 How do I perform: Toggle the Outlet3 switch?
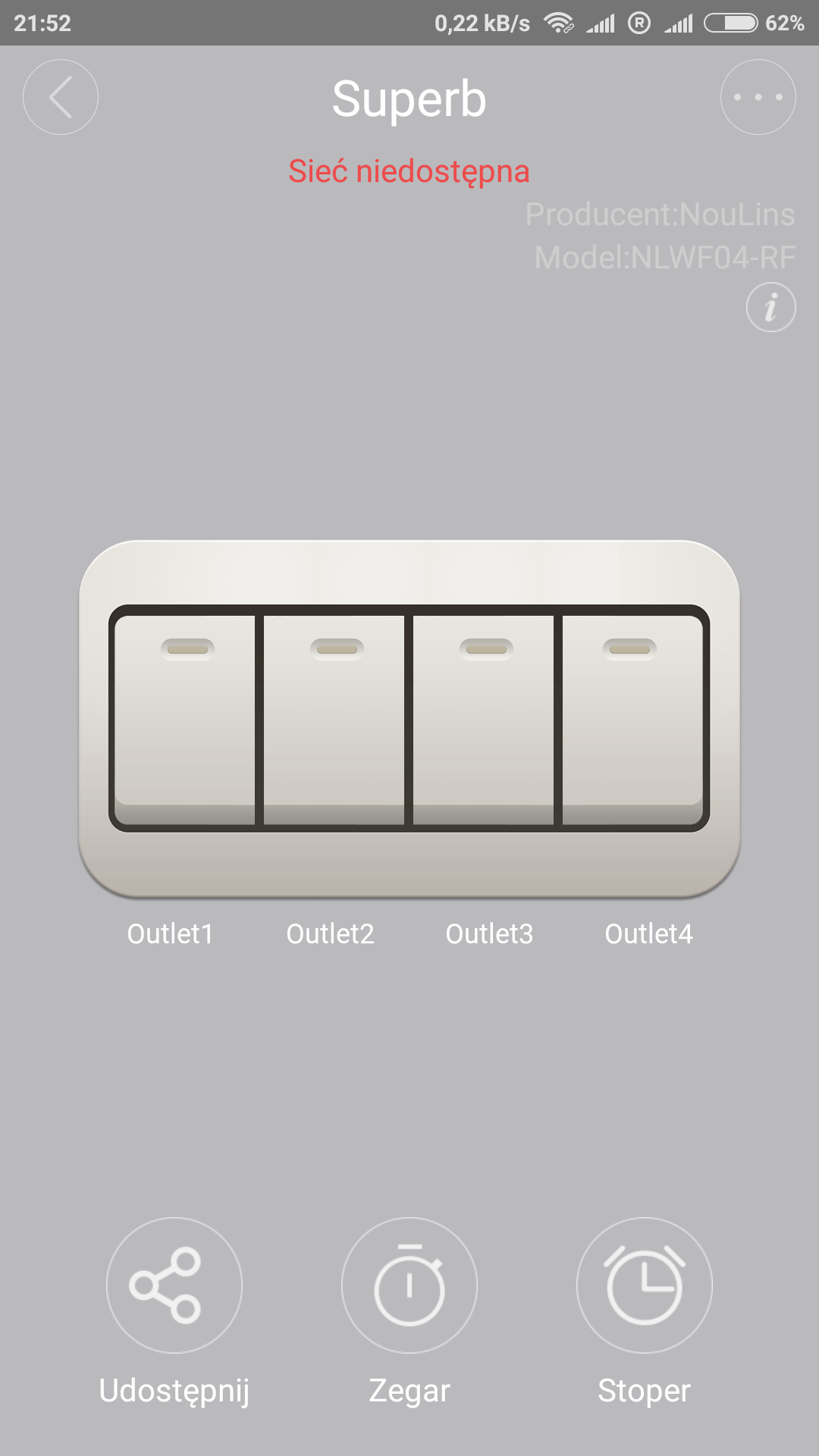coord(484,719)
